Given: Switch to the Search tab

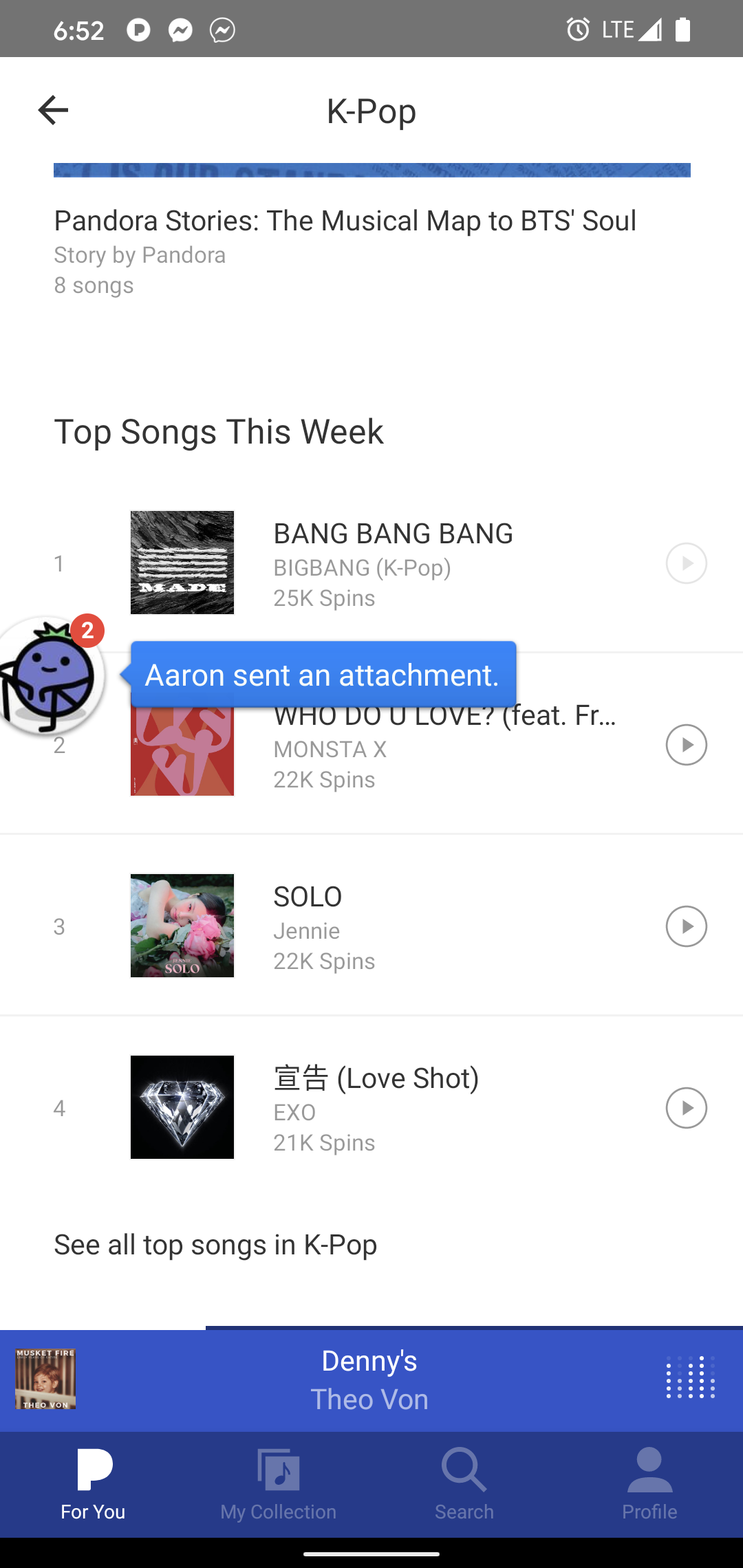Looking at the screenshot, I should [x=464, y=1484].
